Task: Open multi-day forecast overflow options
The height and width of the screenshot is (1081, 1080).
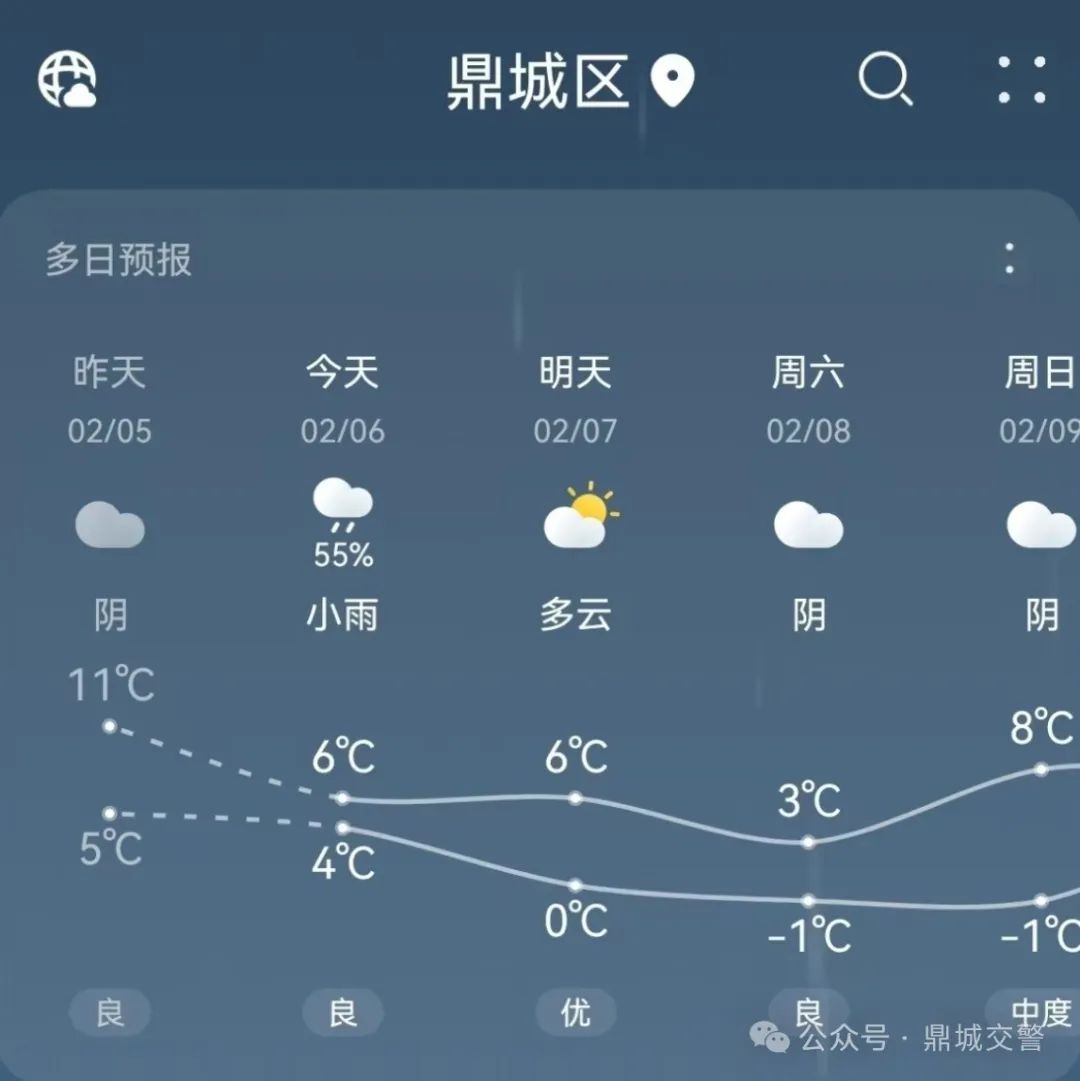Action: (x=1009, y=259)
